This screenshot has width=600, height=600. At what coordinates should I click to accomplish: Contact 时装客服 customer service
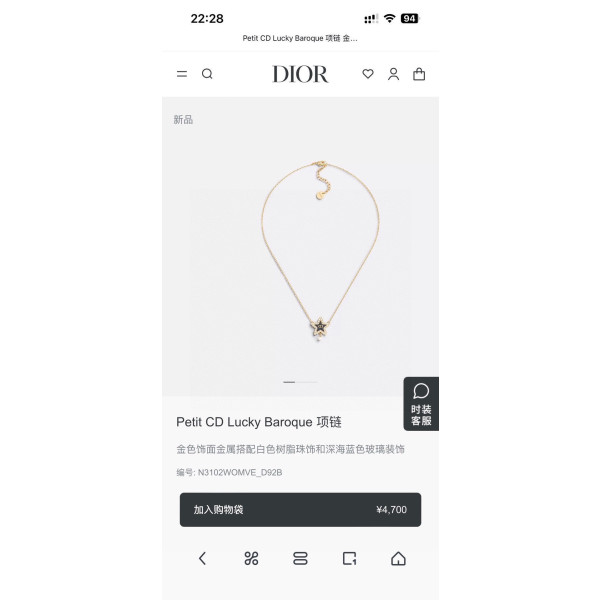click(x=421, y=404)
